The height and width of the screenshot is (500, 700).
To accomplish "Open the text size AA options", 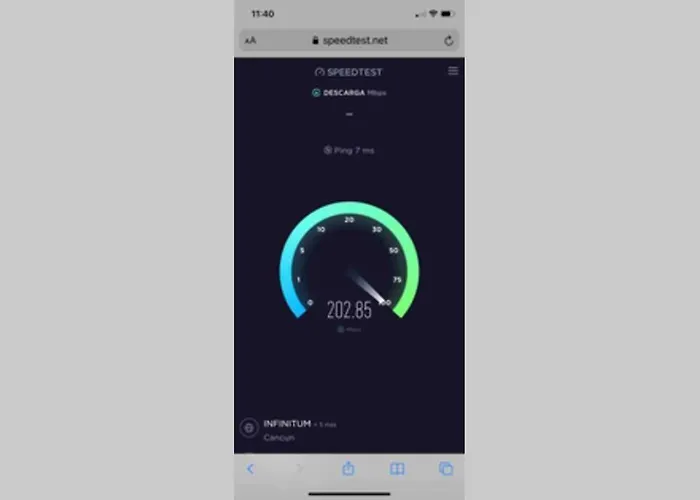I will (250, 40).
